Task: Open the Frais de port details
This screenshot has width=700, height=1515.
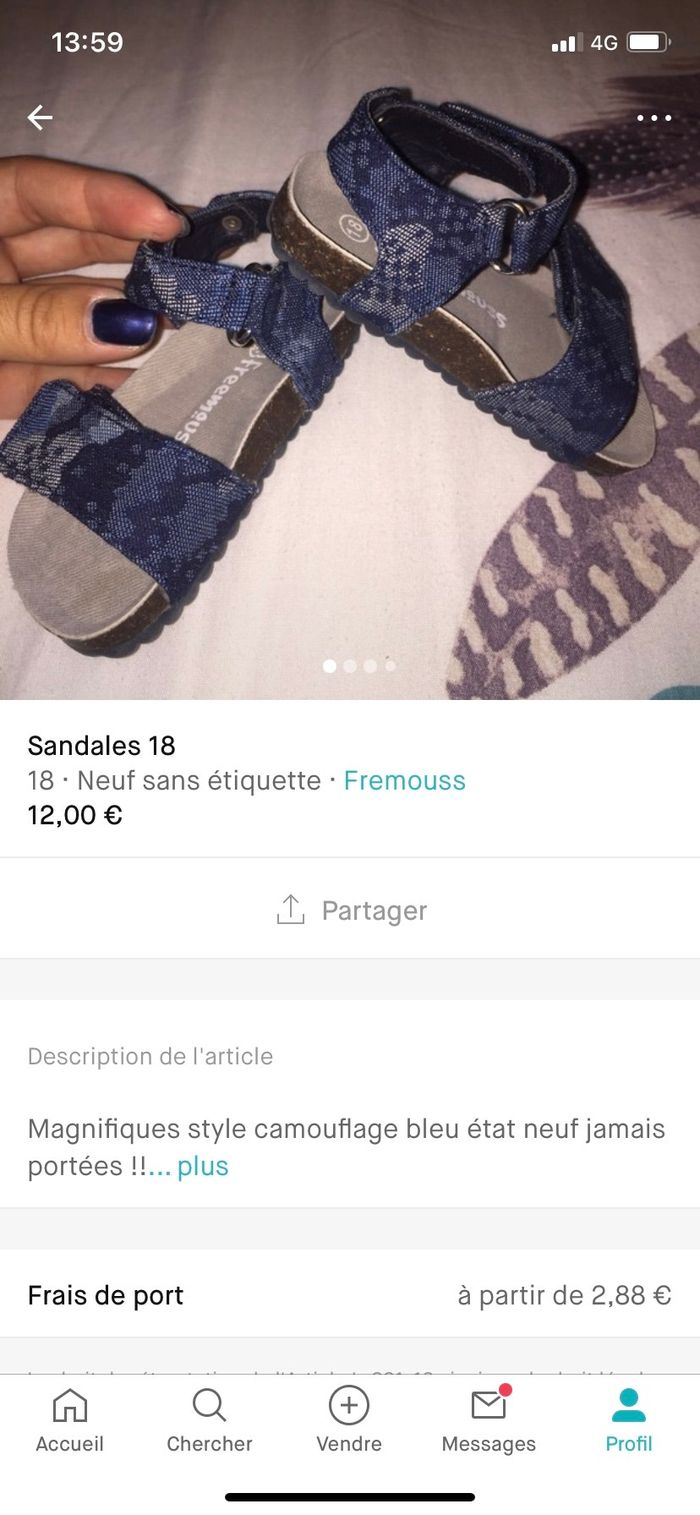Action: click(x=350, y=1296)
